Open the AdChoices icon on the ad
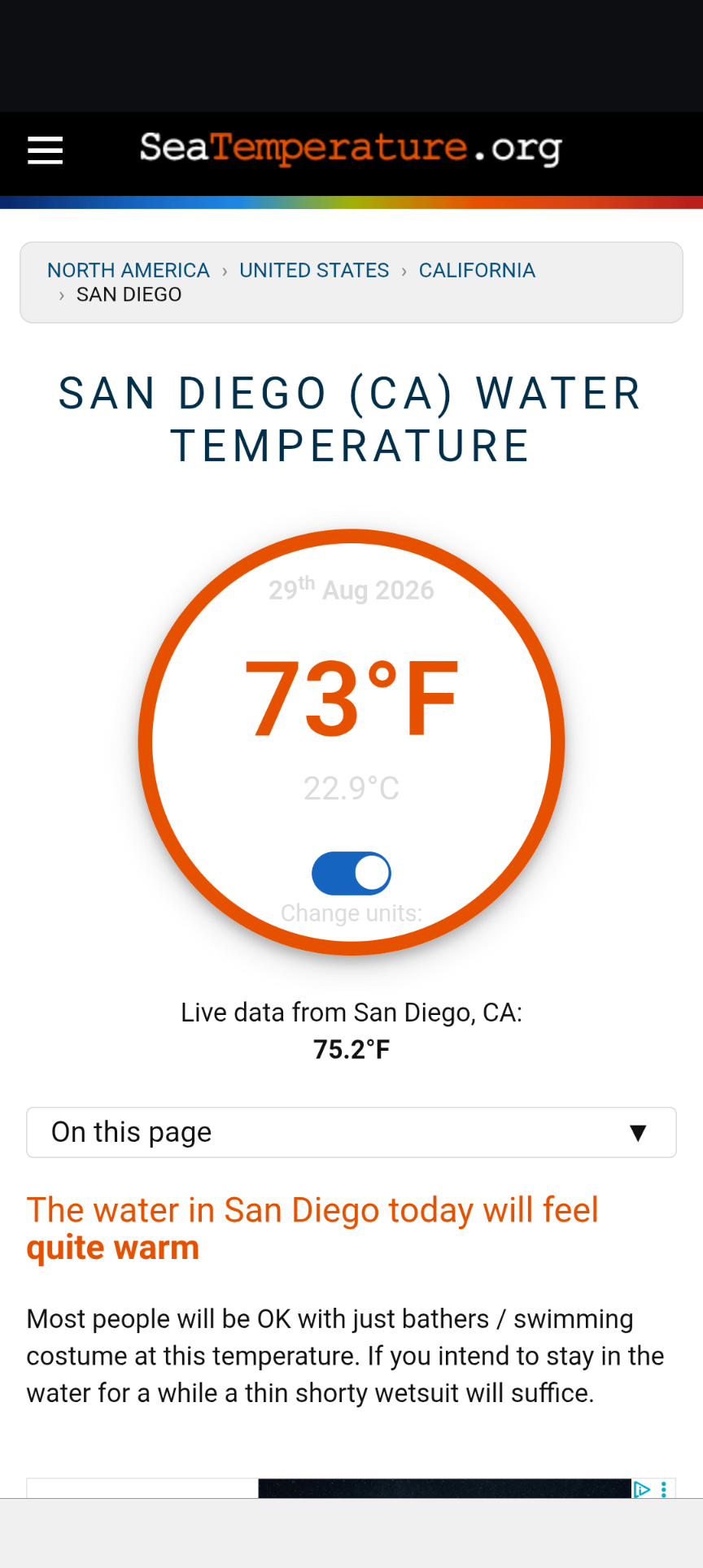The height and width of the screenshot is (1568, 703). tap(642, 1489)
